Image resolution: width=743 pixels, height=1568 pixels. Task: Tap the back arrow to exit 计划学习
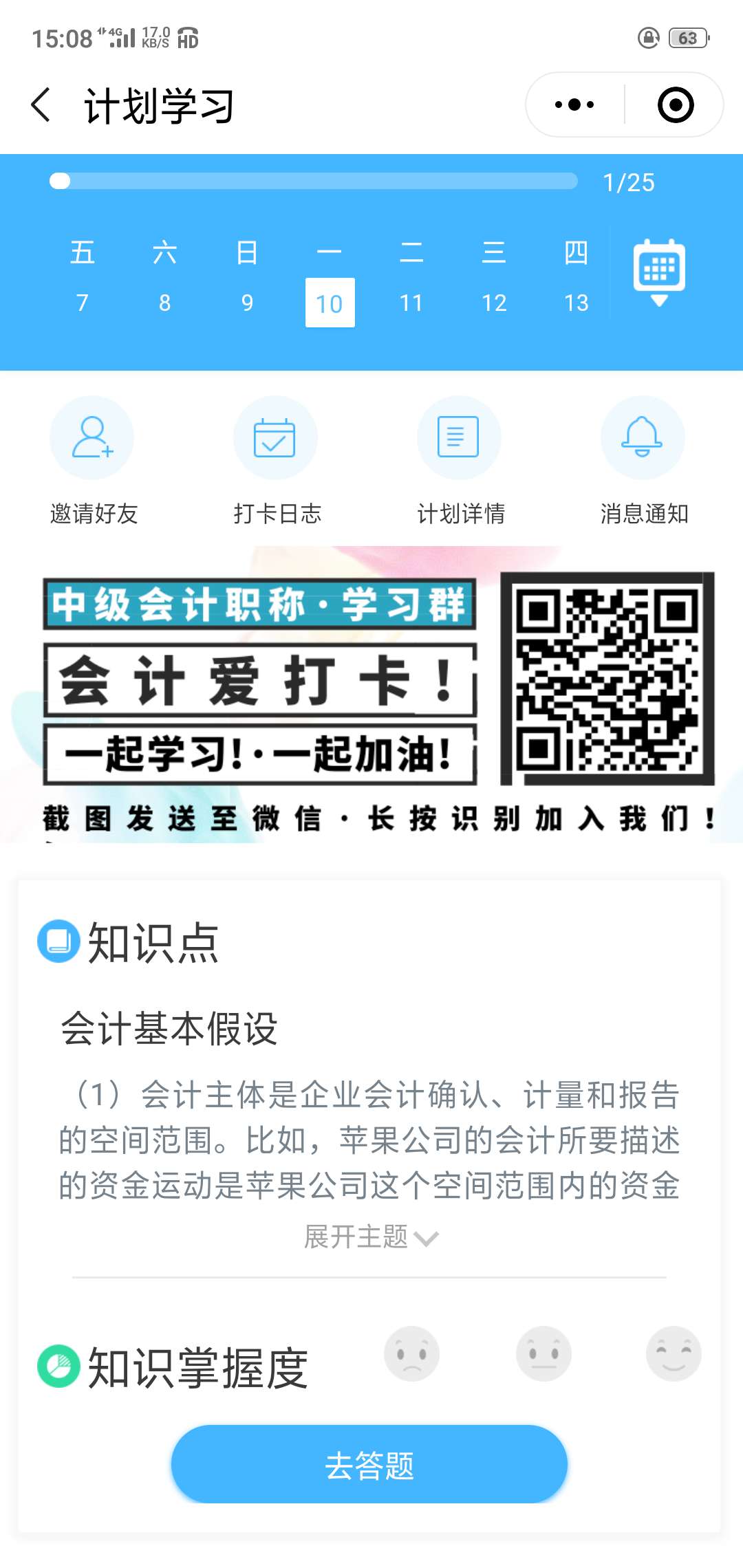pyautogui.click(x=39, y=104)
